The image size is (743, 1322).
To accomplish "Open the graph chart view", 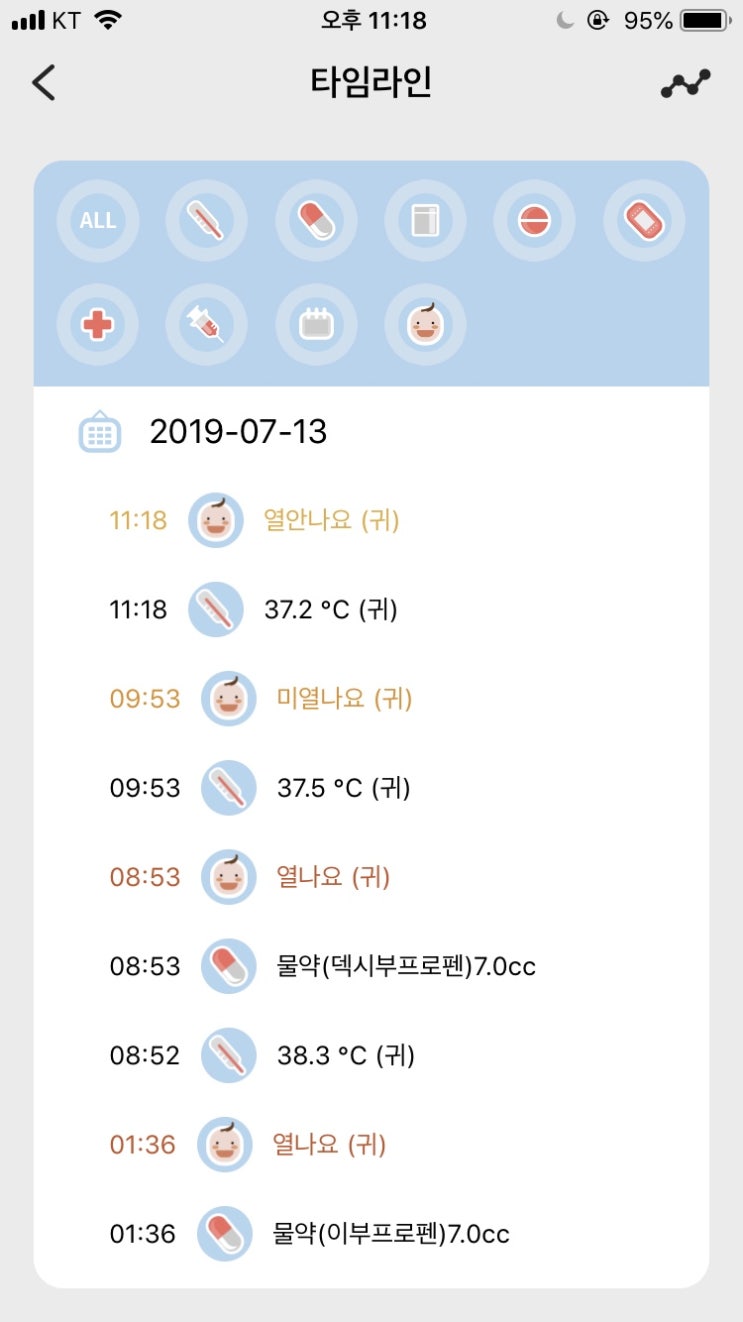I will tap(685, 85).
